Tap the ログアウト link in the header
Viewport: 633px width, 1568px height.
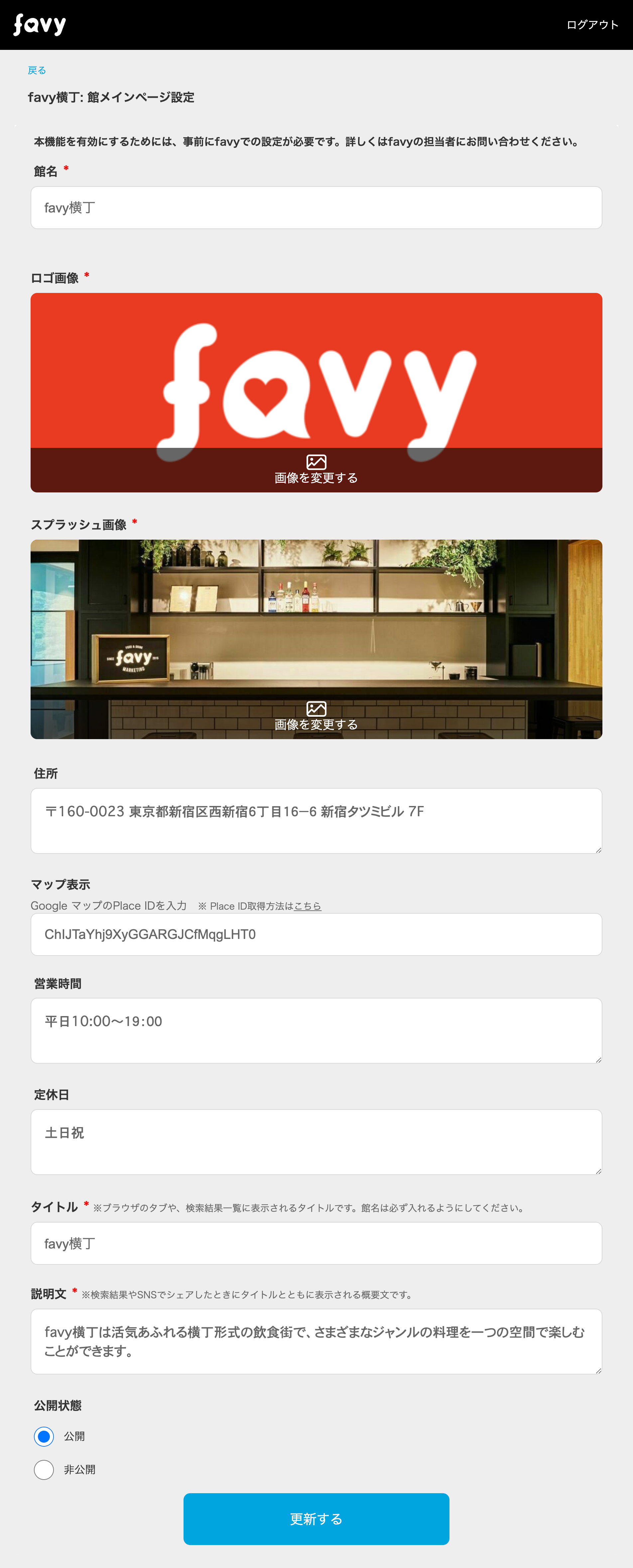[592, 25]
